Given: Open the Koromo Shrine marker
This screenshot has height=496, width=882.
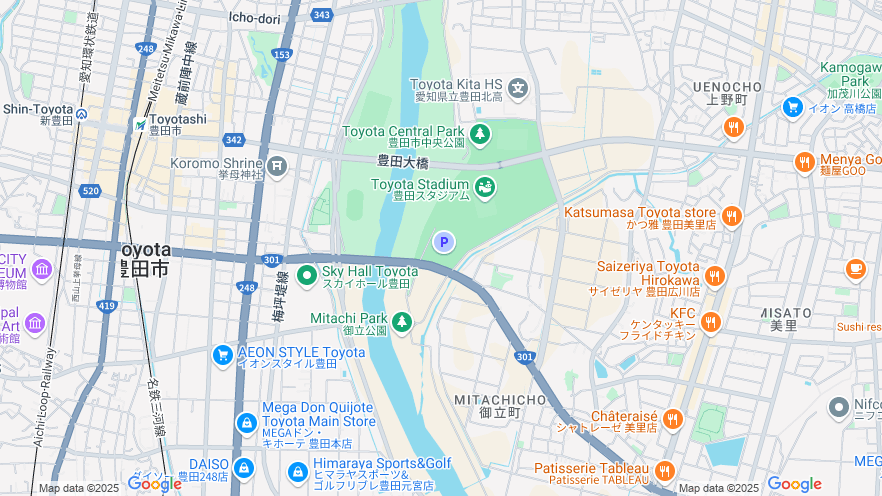Looking at the screenshot, I should tap(277, 165).
